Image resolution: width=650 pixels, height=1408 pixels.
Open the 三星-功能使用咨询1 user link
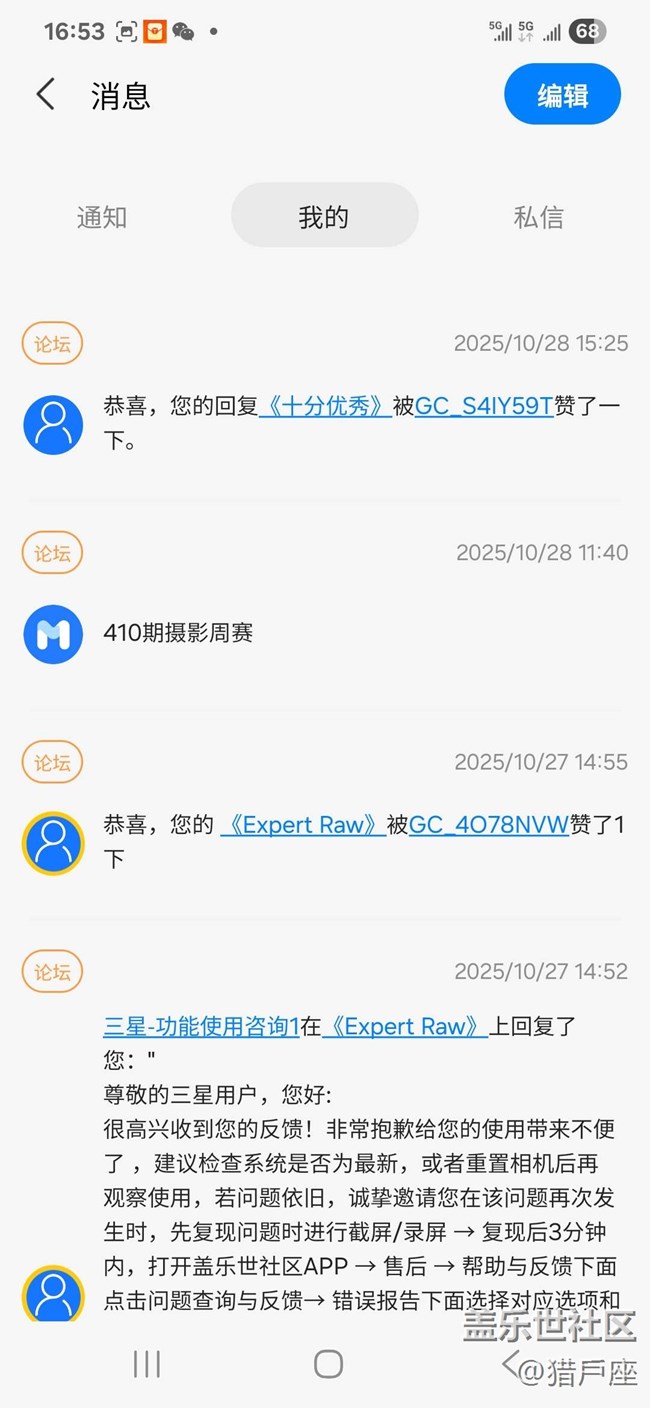(201, 1026)
